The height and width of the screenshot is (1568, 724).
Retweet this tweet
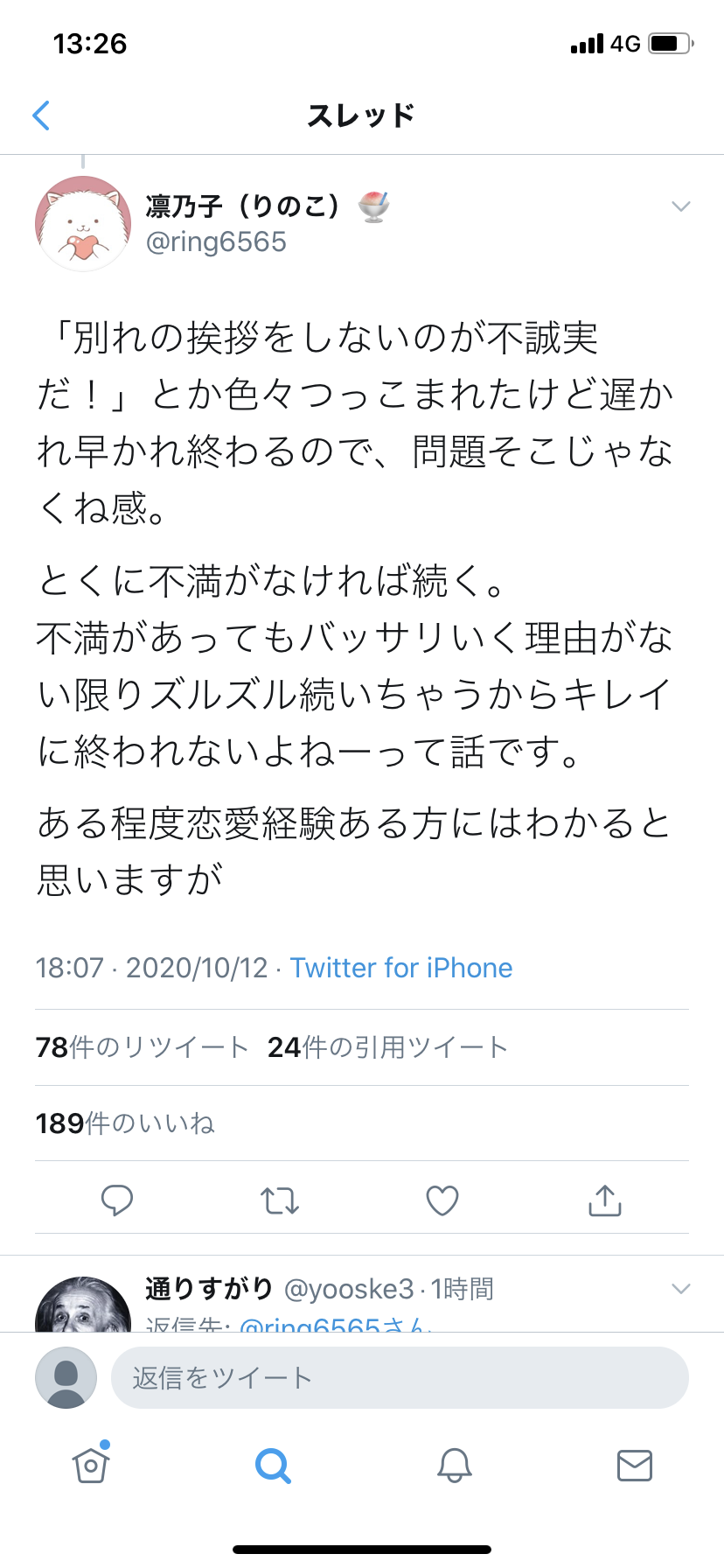point(280,1200)
